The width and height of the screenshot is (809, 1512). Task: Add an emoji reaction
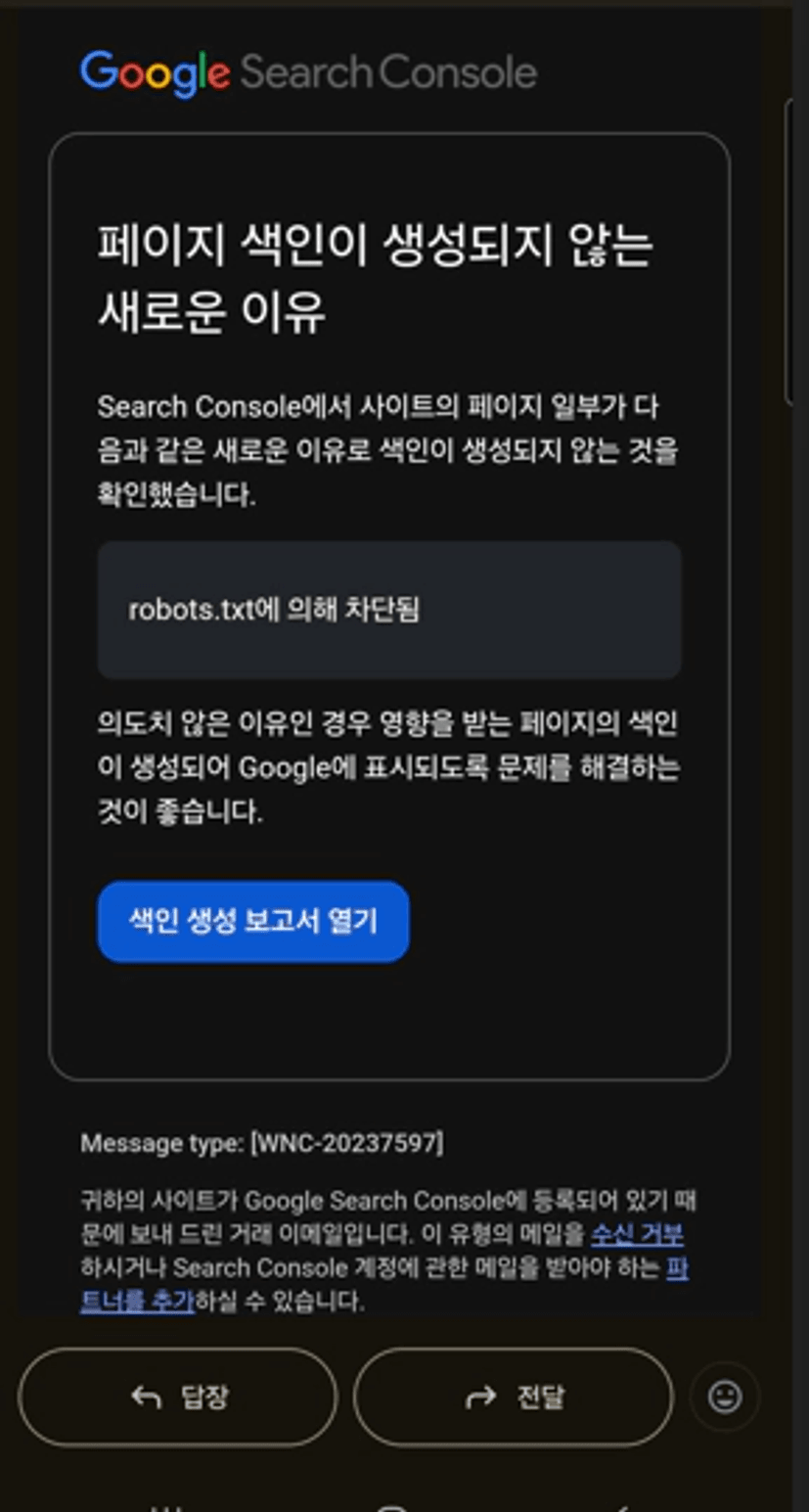point(725,1397)
